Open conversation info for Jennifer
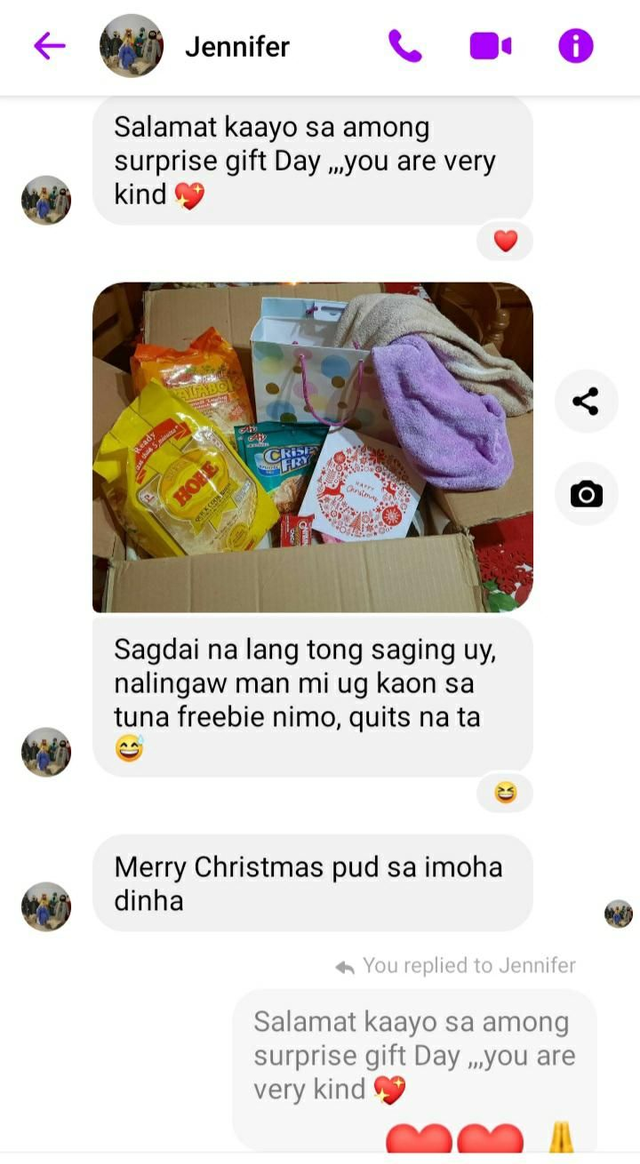 click(x=575, y=46)
